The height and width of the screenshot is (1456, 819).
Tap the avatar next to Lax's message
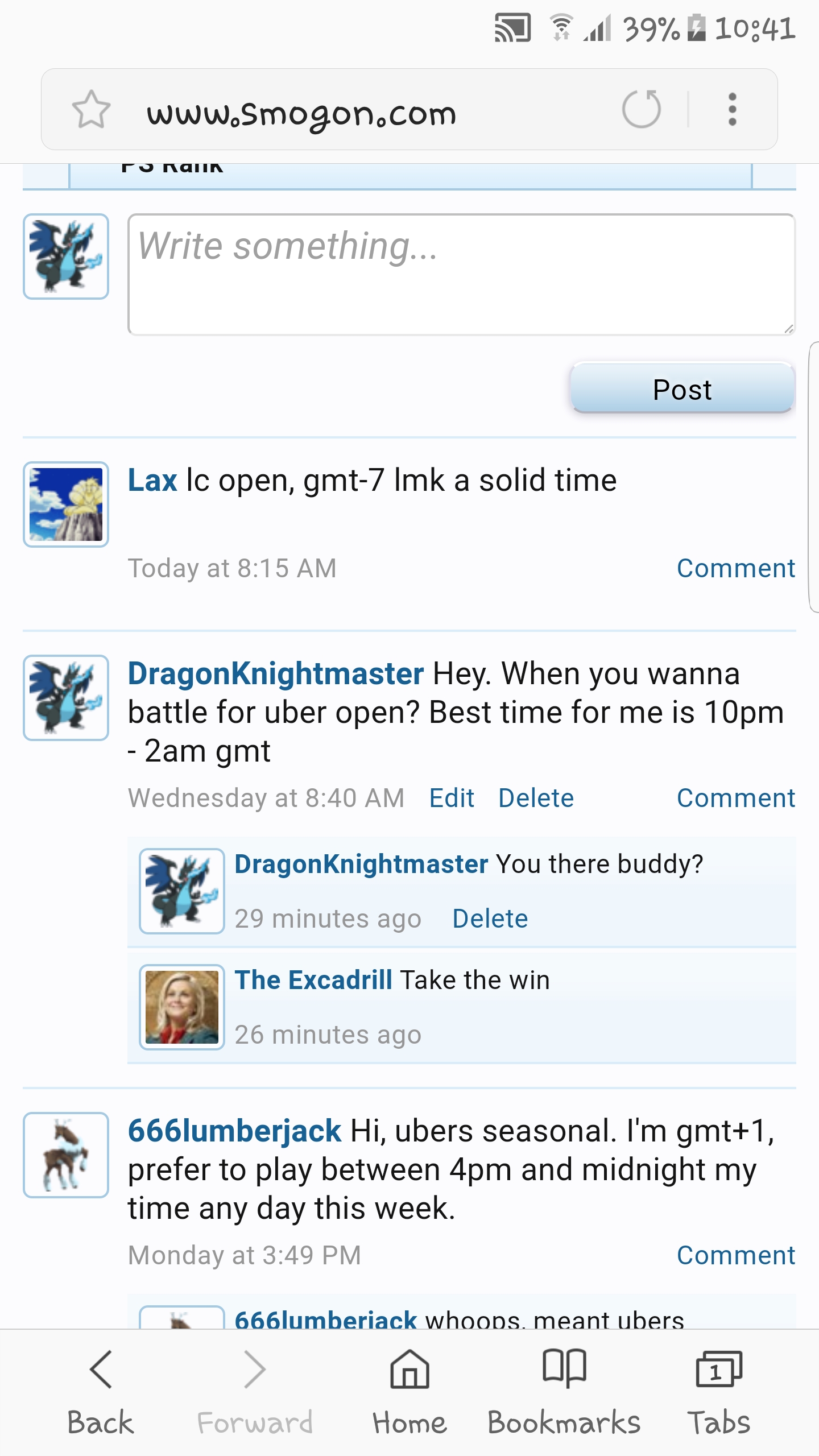66,504
